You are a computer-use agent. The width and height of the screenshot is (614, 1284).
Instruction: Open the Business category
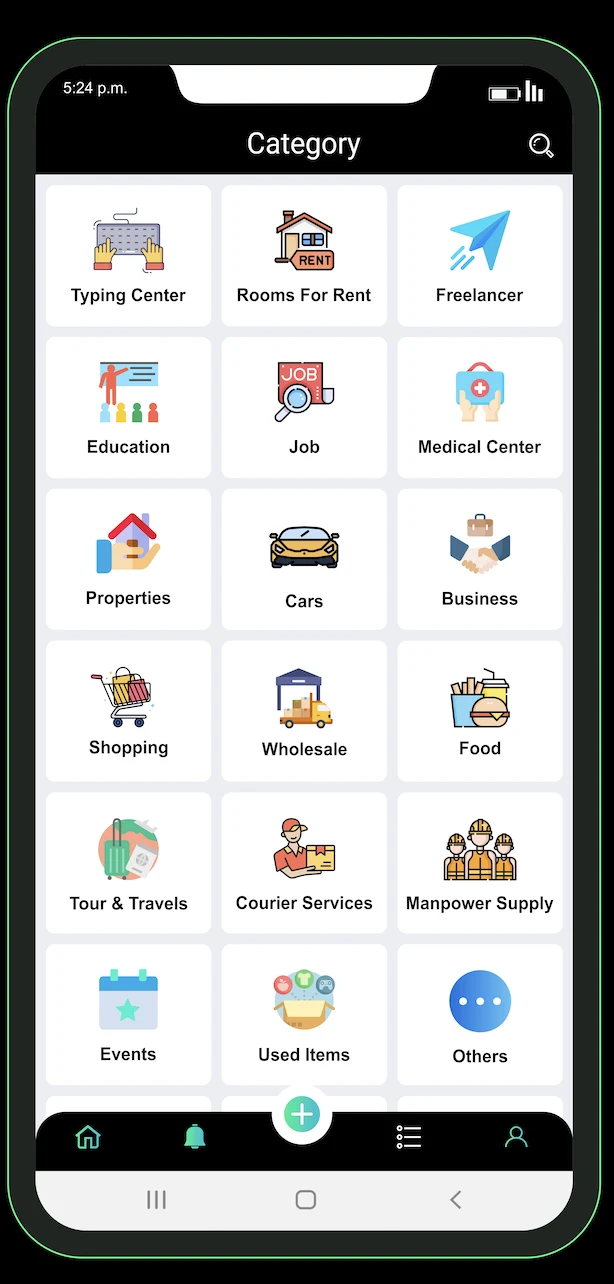point(480,560)
